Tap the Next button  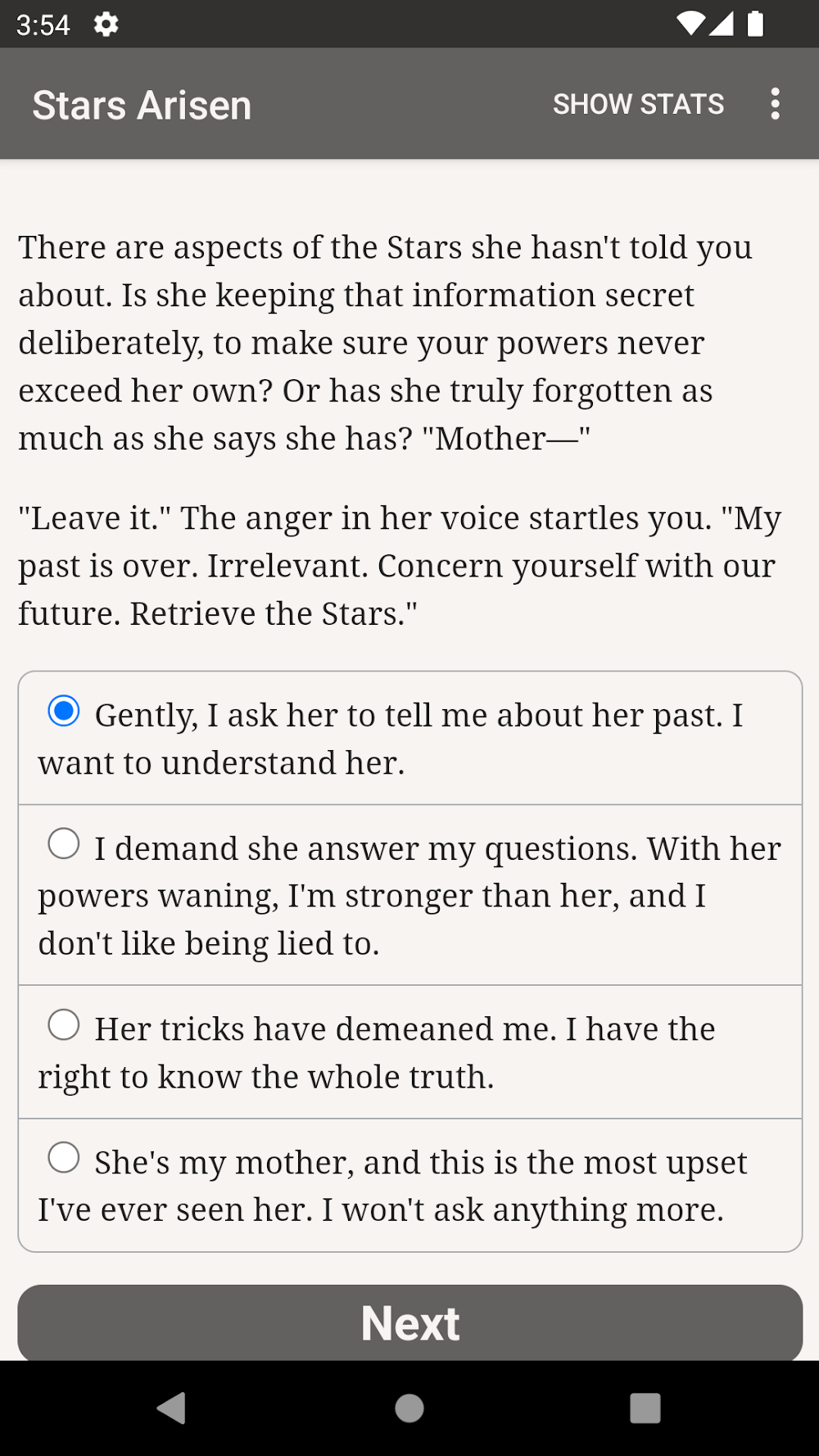[409, 1323]
